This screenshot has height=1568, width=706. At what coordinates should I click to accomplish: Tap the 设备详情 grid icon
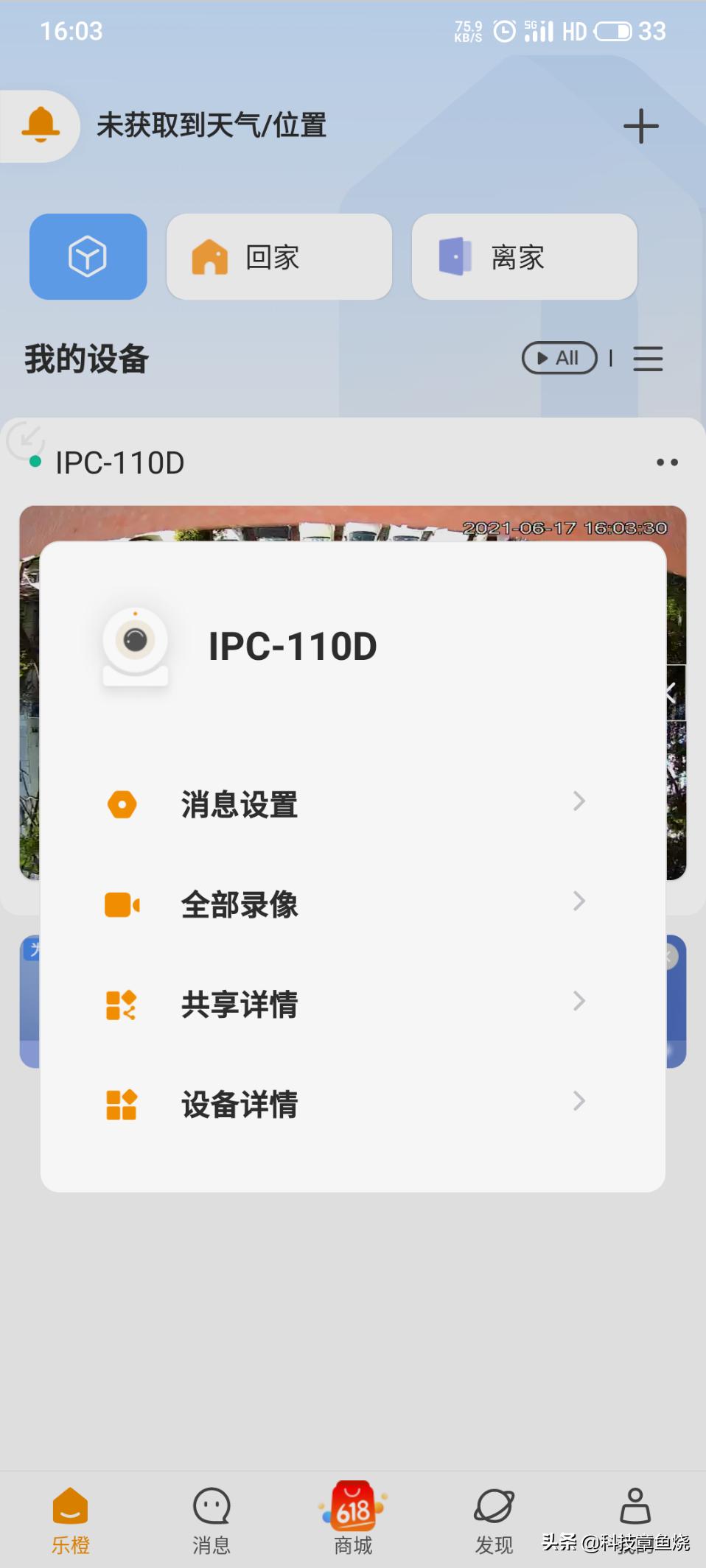(122, 1102)
